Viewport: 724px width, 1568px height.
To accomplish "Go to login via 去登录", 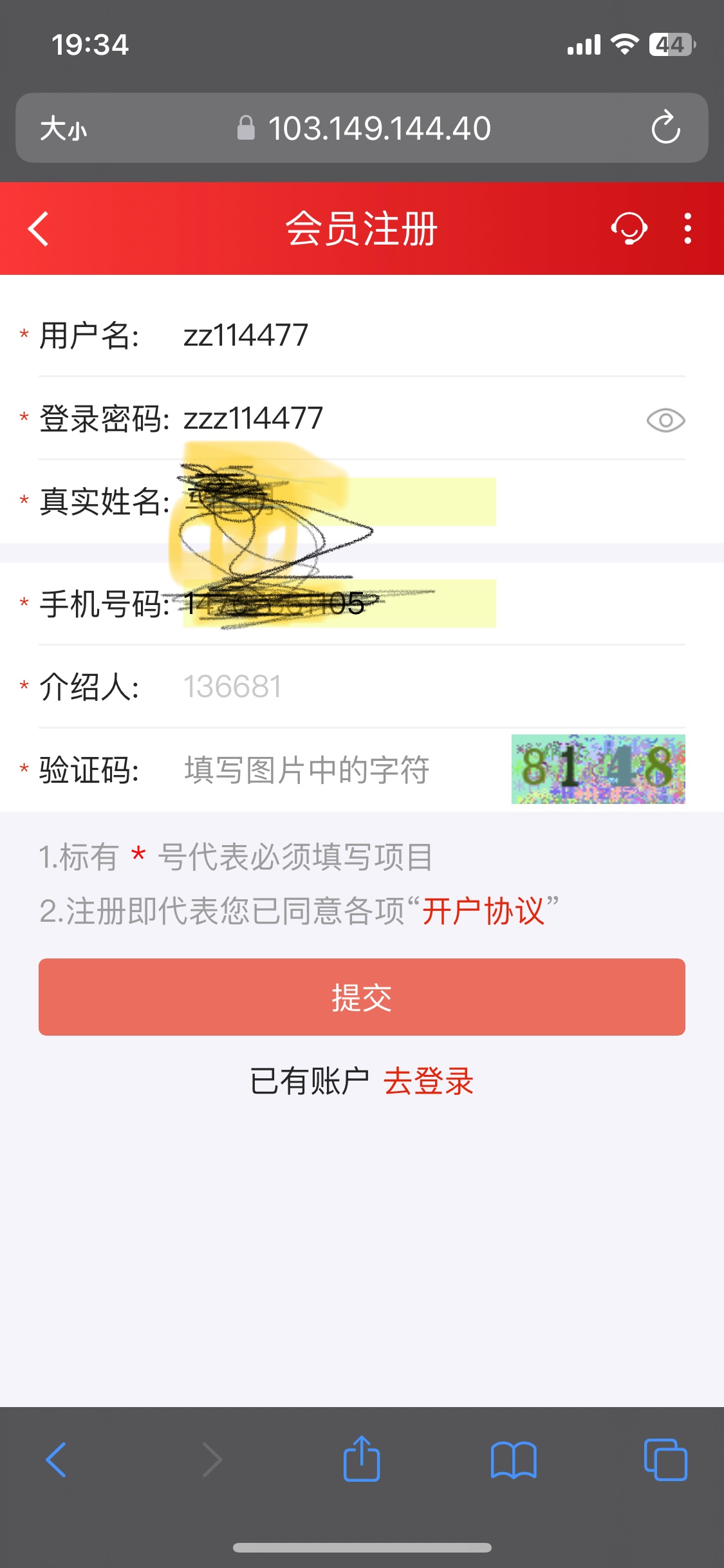I will click(429, 1081).
